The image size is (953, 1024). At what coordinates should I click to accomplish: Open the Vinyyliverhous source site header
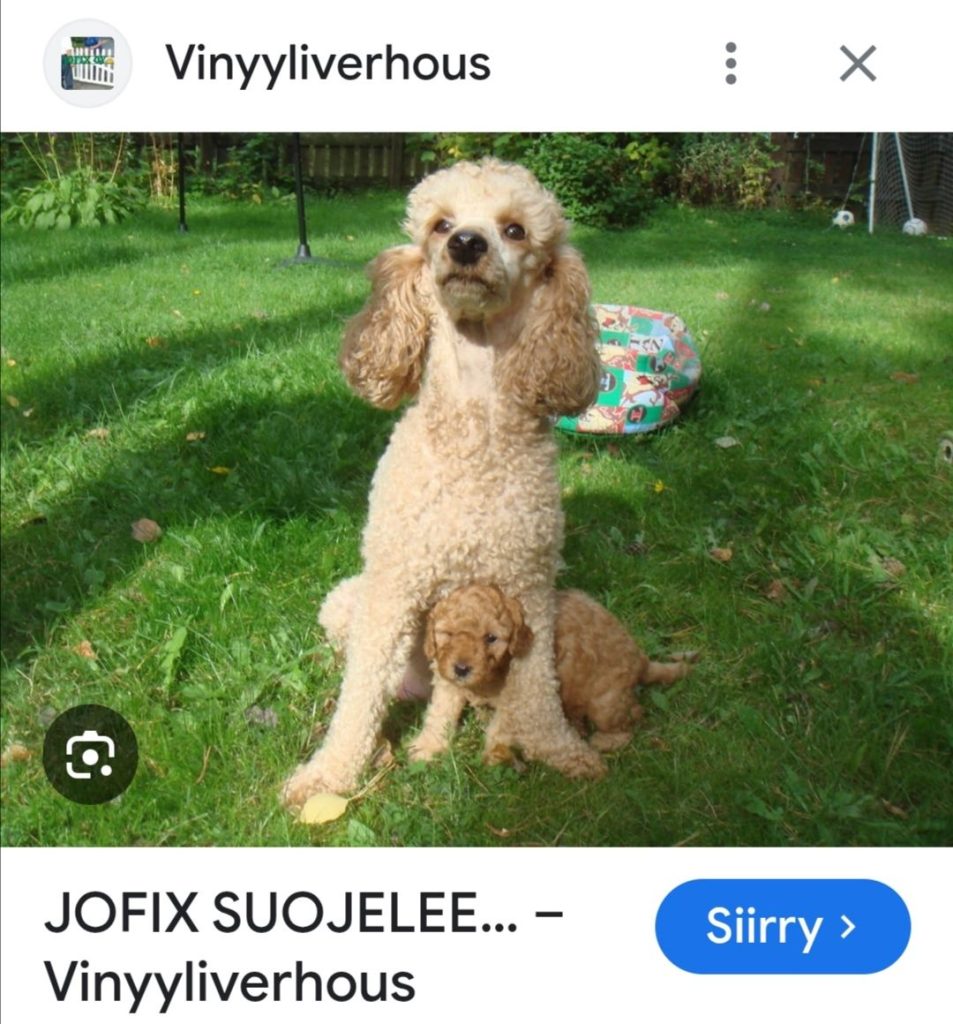(x=327, y=64)
